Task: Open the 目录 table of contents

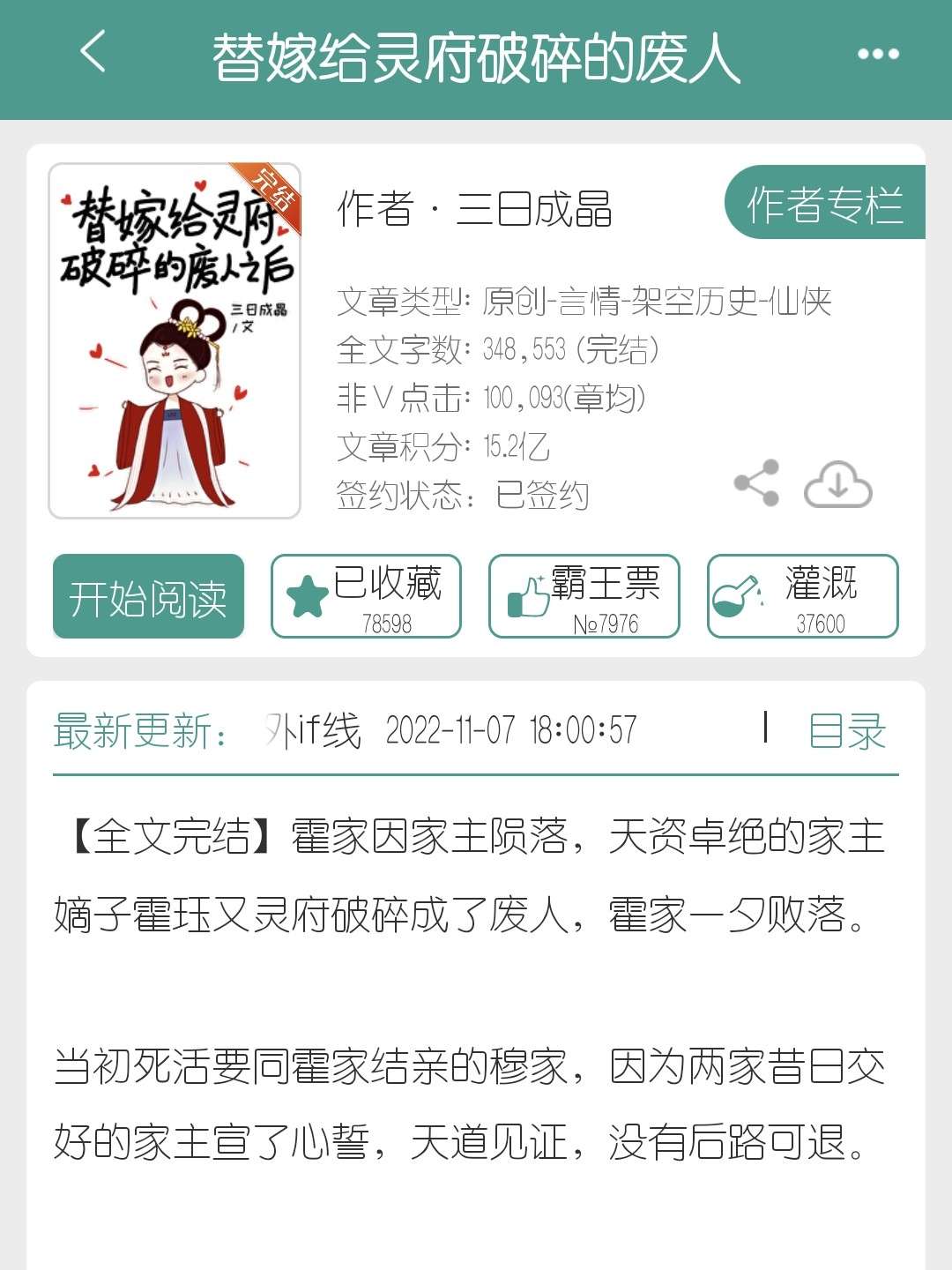Action: point(847,731)
